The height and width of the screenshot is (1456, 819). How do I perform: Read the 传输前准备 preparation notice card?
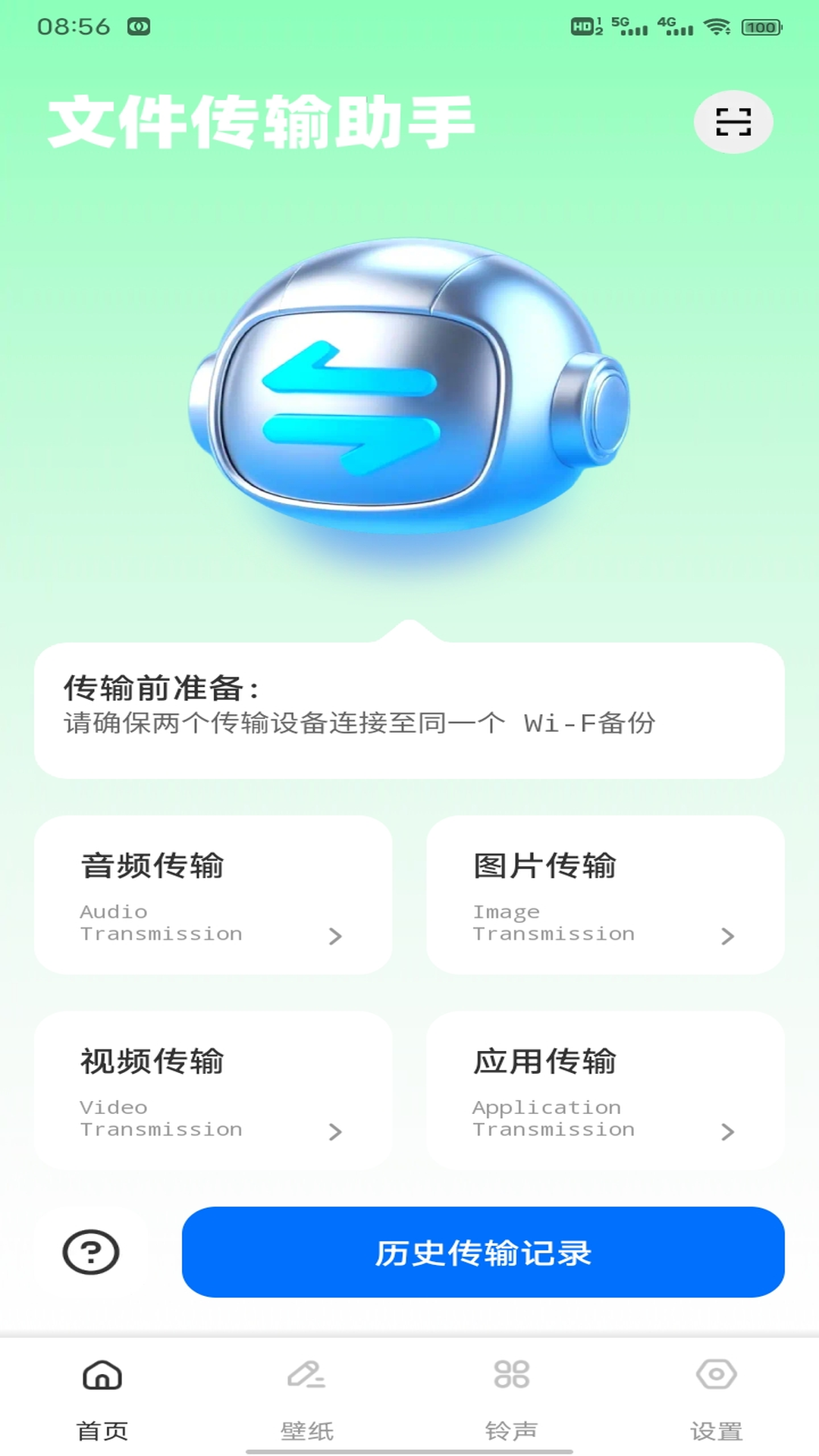point(409,705)
